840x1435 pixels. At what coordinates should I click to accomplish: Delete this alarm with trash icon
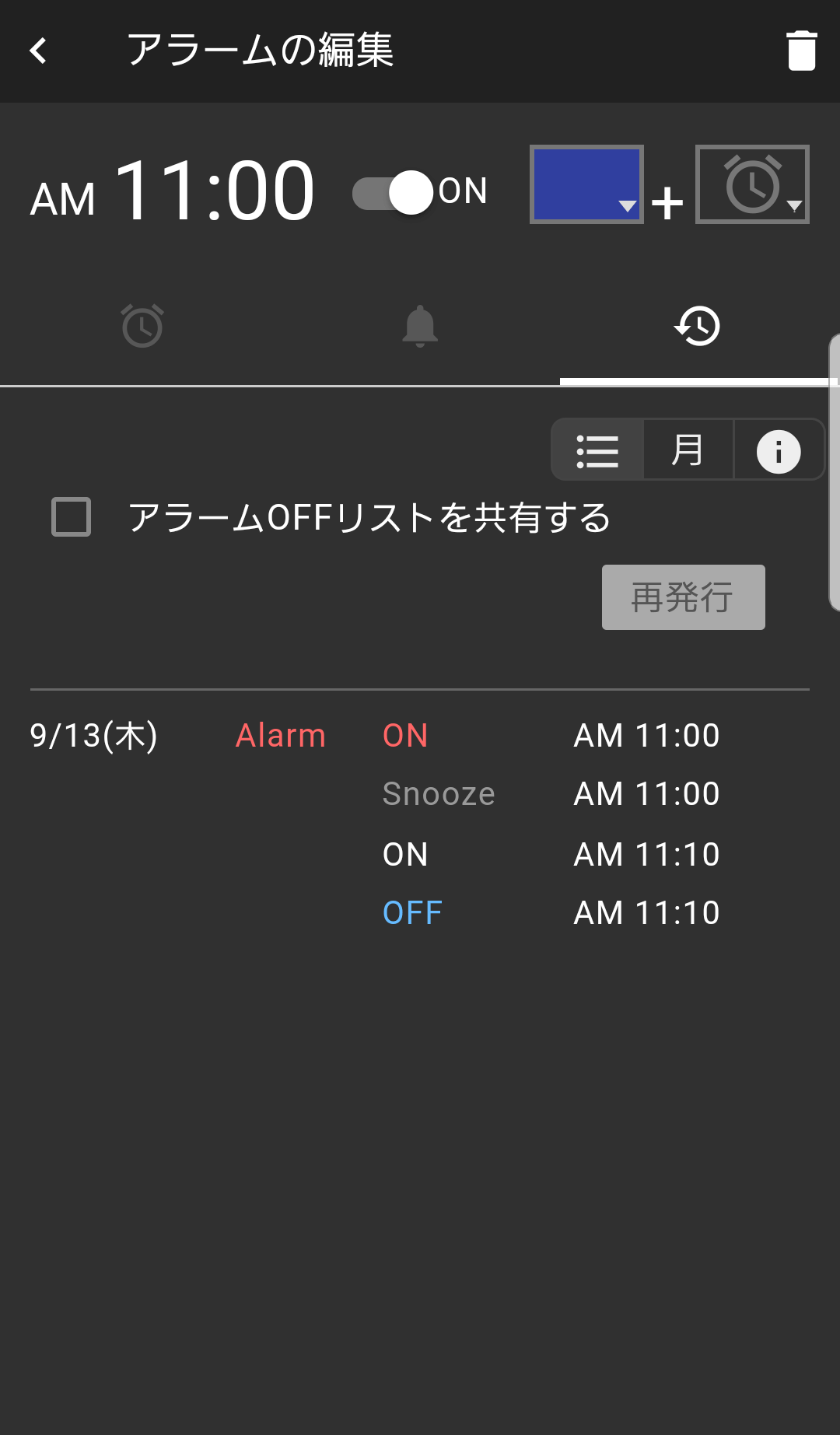801,51
